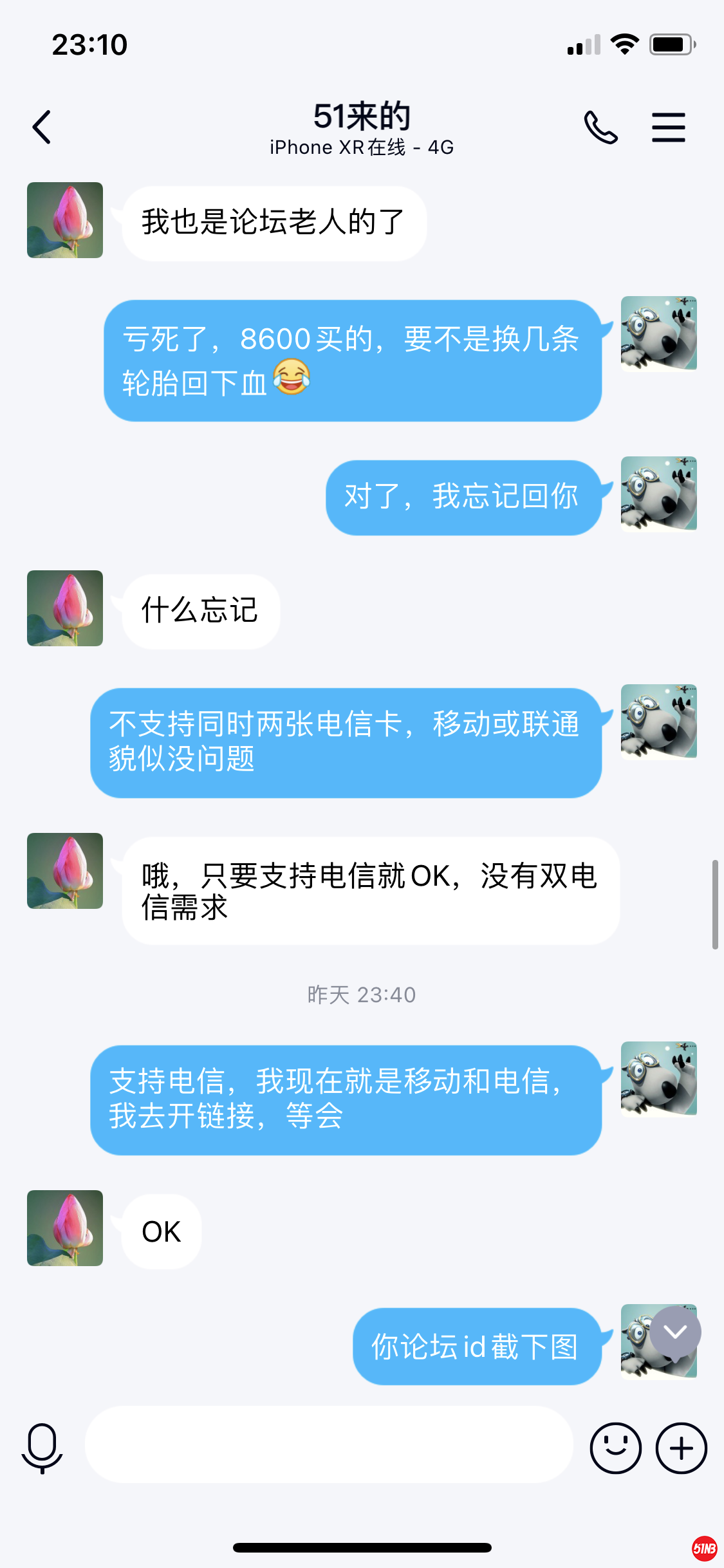Open the chat settings menu
The image size is (724, 1568).
coord(668,127)
